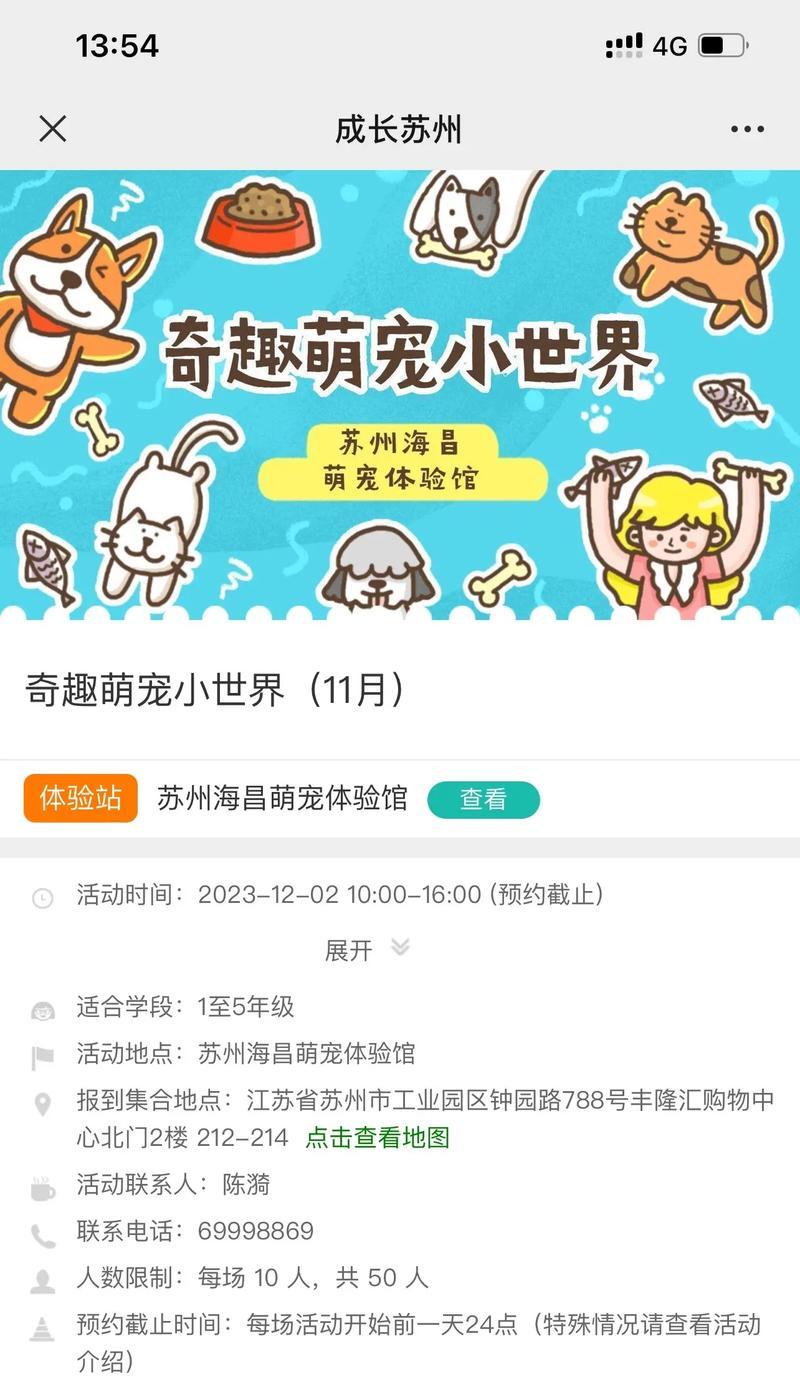Expand the activity time with 展开

tap(366, 949)
